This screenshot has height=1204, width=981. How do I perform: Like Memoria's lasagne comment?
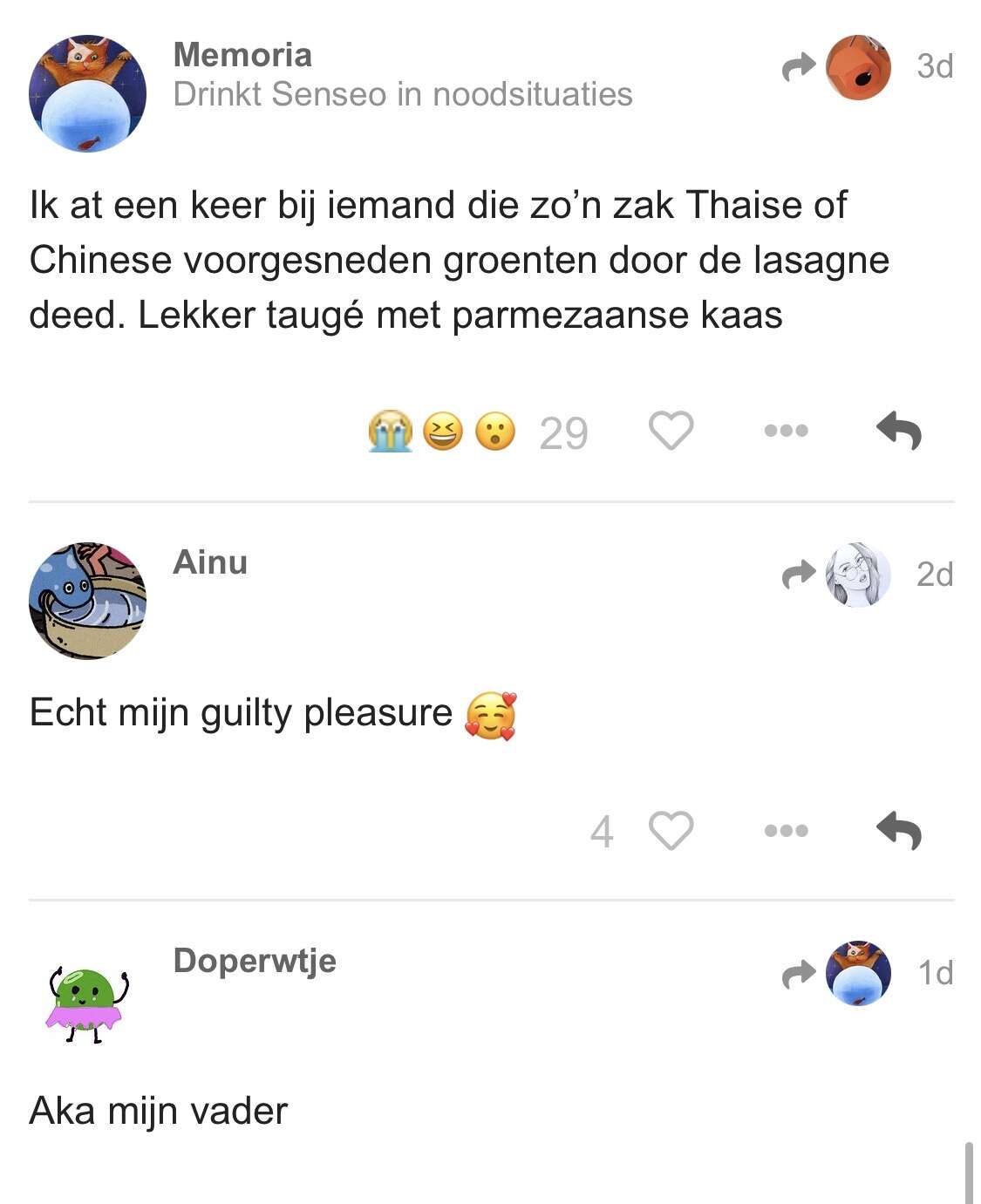tap(671, 431)
